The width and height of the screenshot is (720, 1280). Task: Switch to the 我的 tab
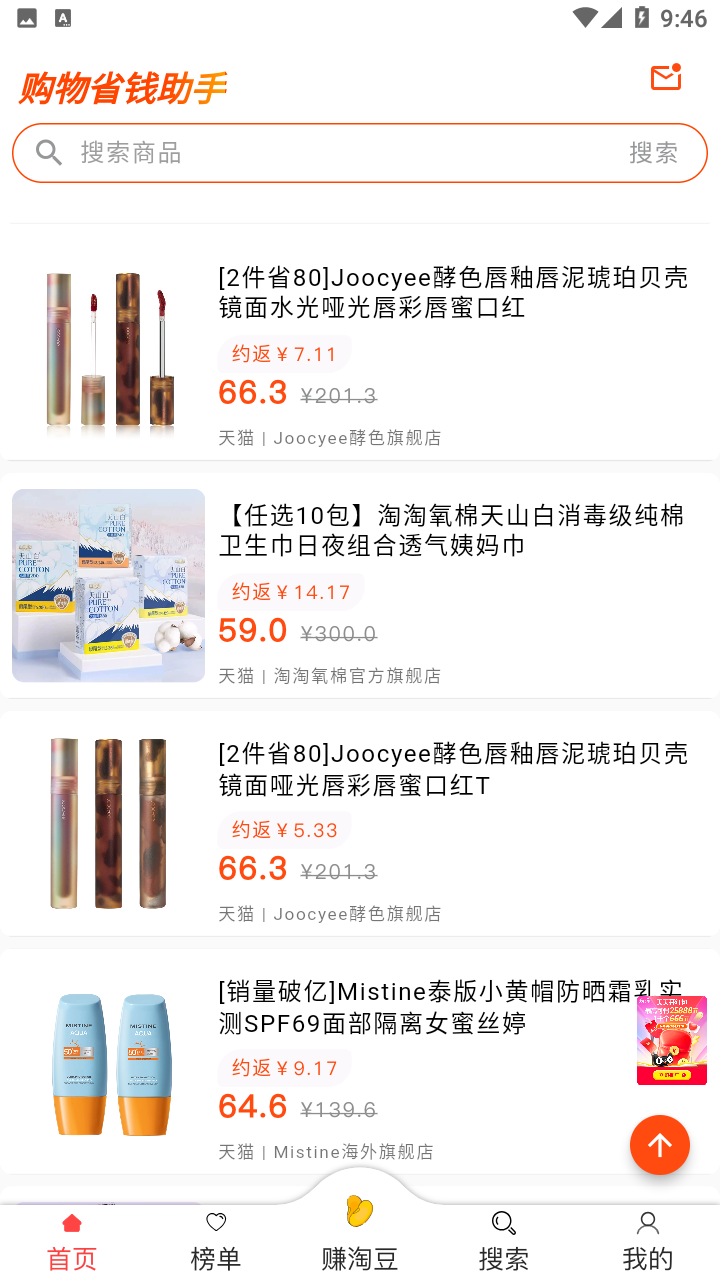tap(648, 1242)
